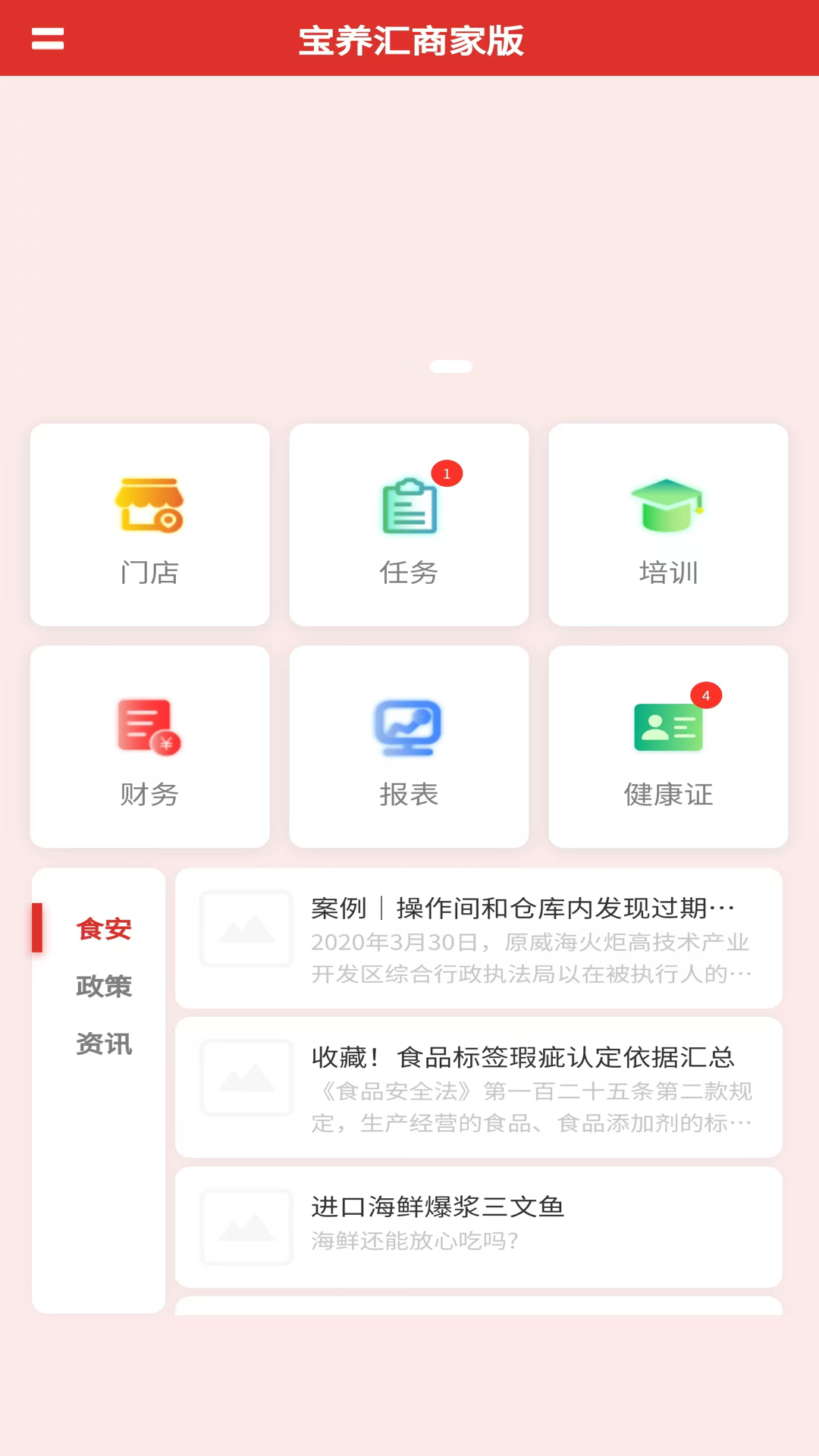The width and height of the screenshot is (819, 1456).
Task: Open the 健康证 health certificate tile
Action: (668, 747)
